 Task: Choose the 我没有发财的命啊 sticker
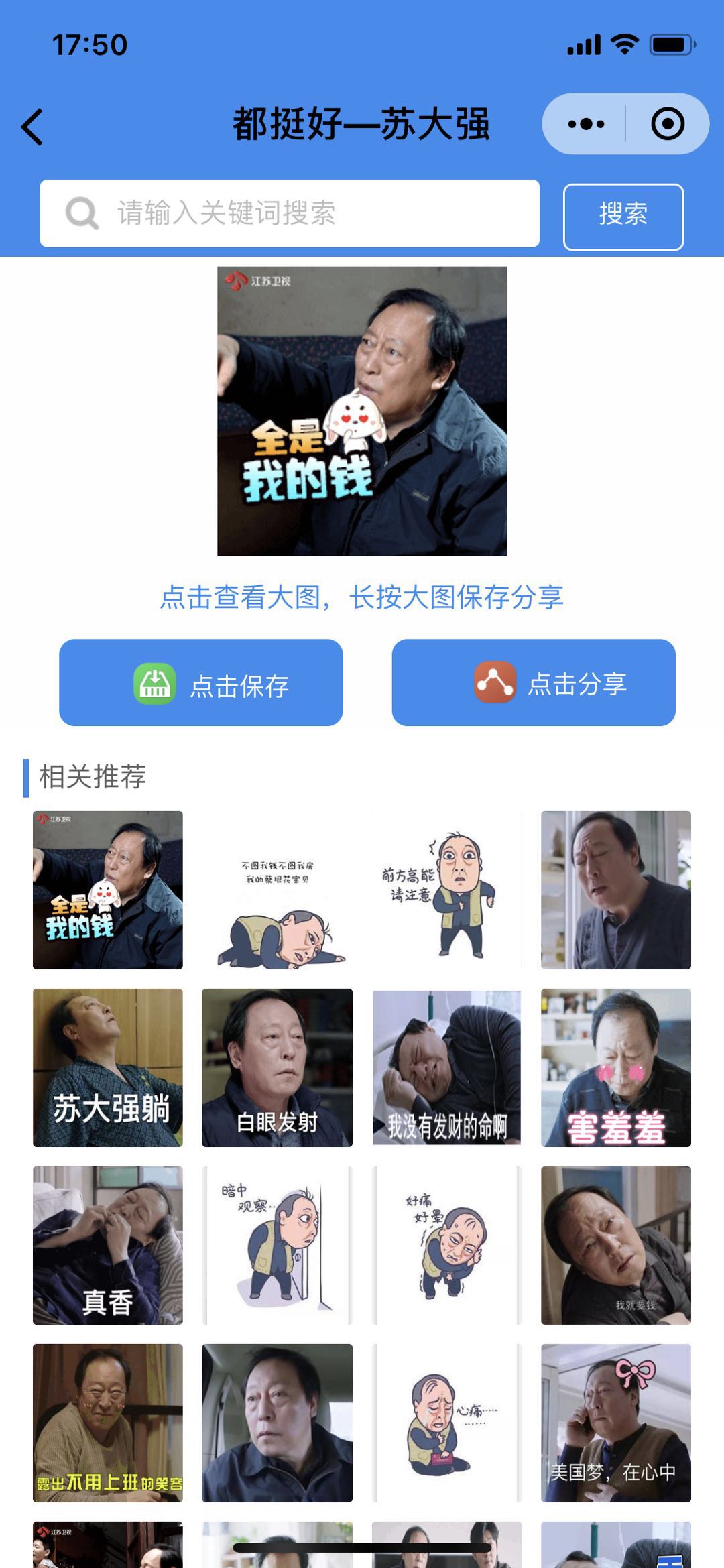tap(446, 1067)
